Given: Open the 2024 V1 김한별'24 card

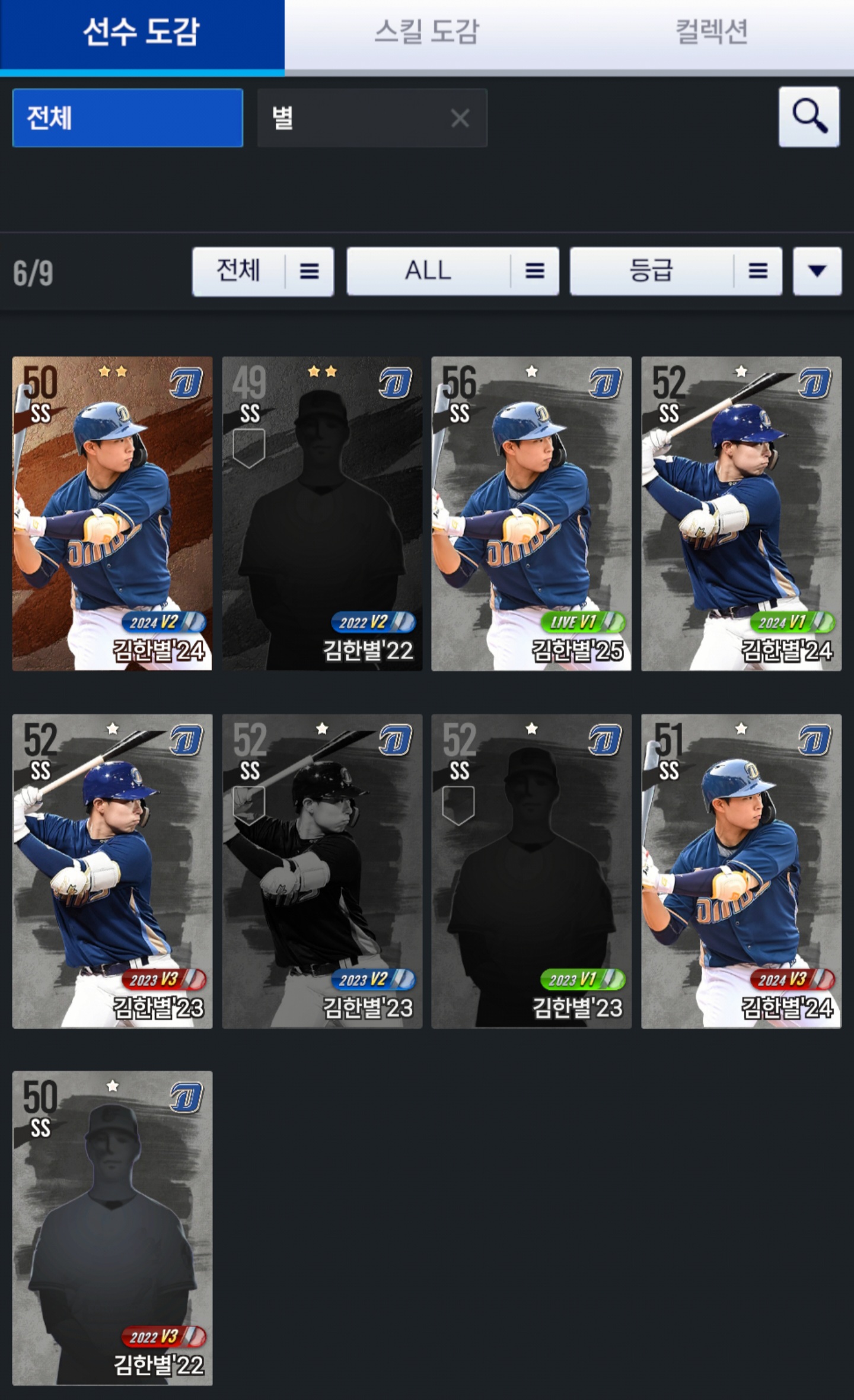Looking at the screenshot, I should [741, 513].
